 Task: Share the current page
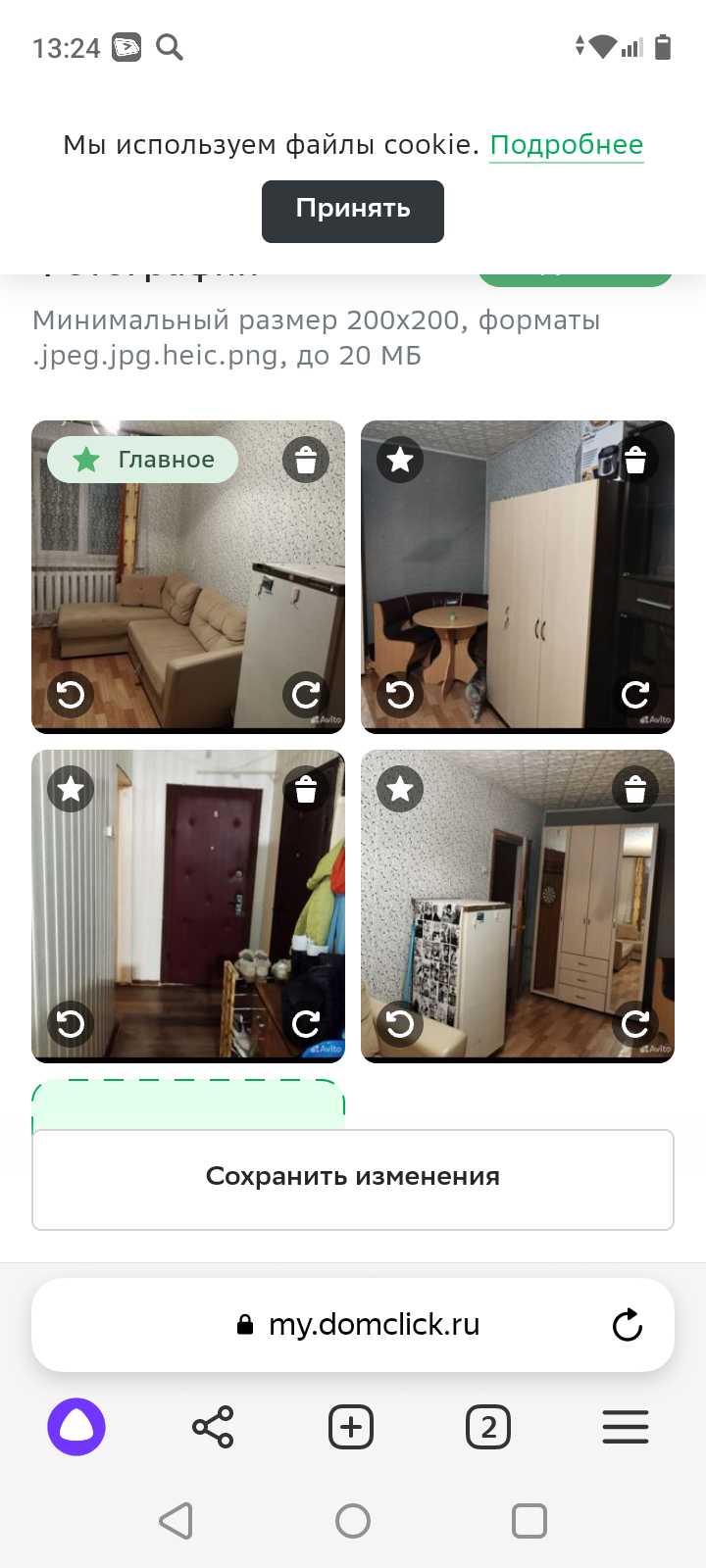pyautogui.click(x=213, y=1427)
